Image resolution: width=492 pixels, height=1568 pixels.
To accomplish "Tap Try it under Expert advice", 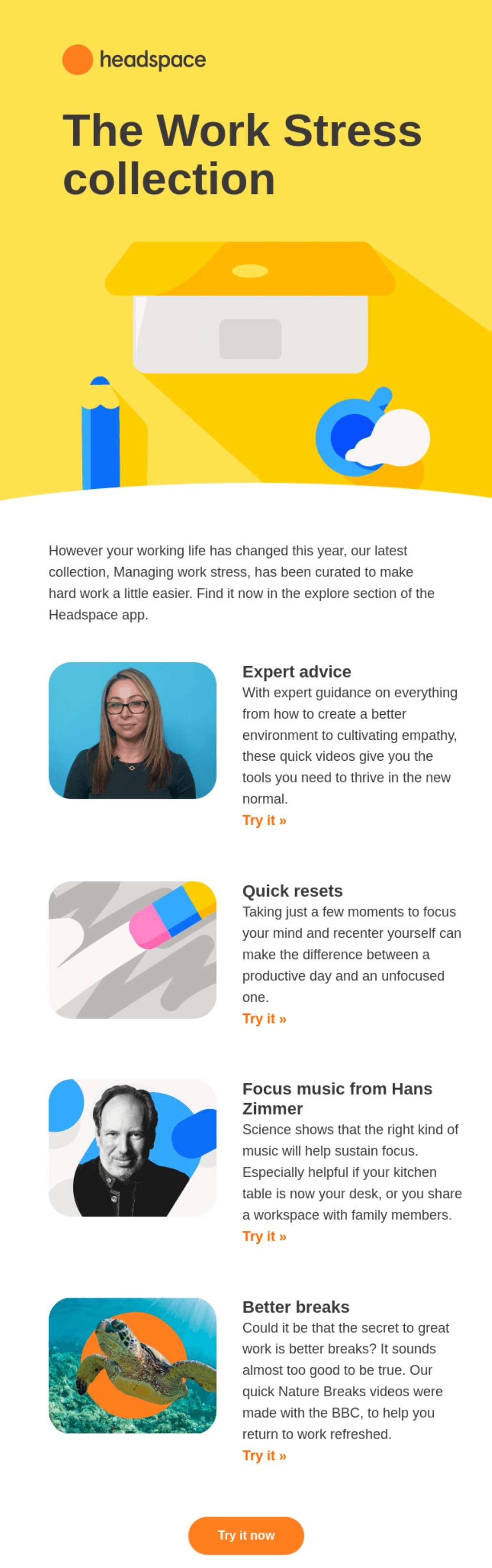I will point(264,820).
